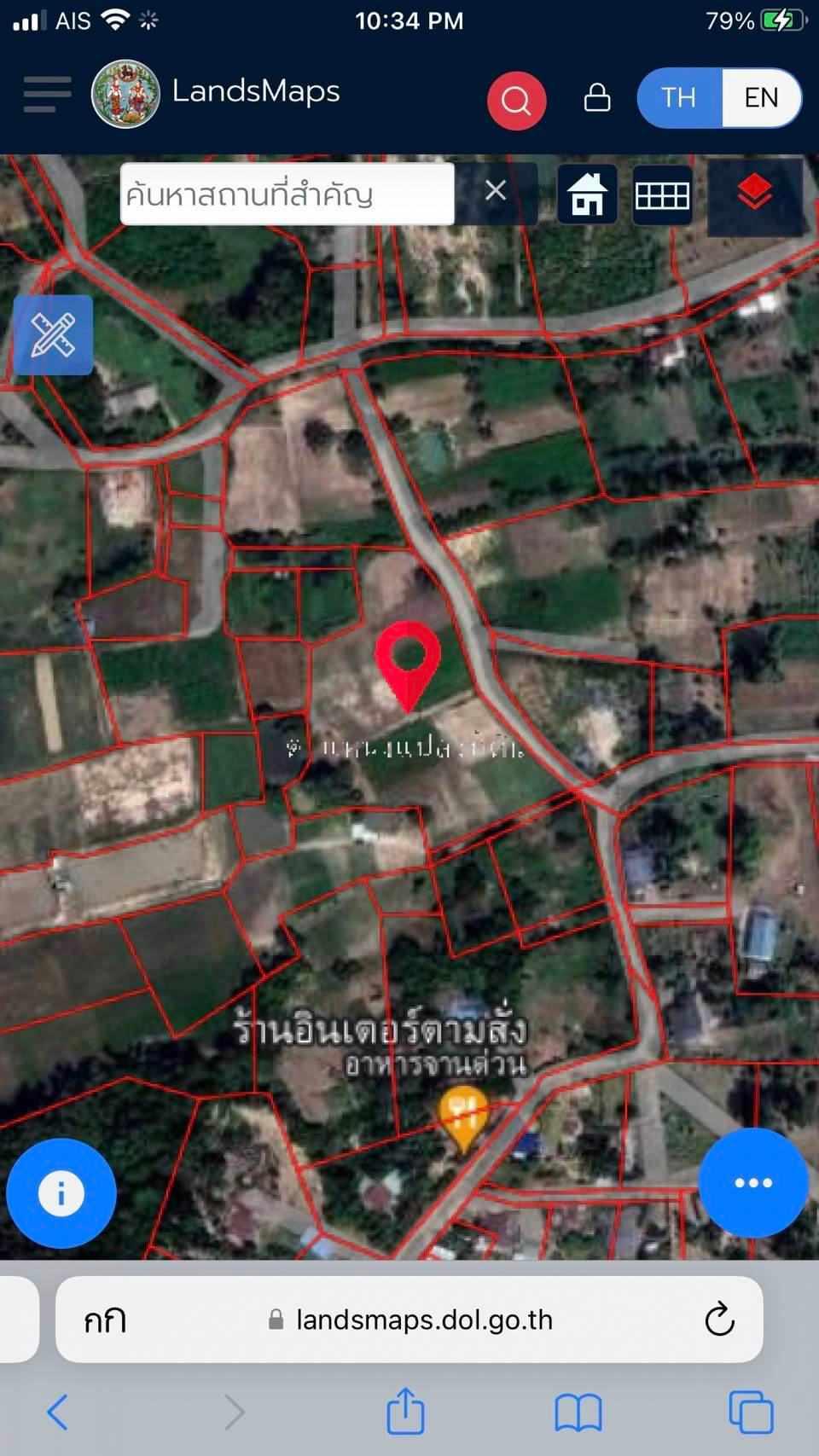Open the three-dot more options button
This screenshot has height=1456, width=819.
[x=753, y=1182]
